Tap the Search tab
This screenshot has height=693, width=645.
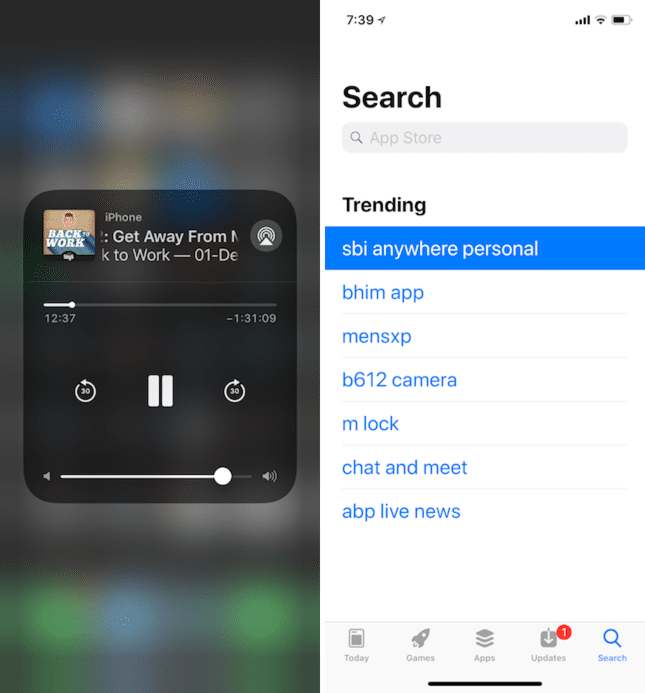tap(612, 645)
